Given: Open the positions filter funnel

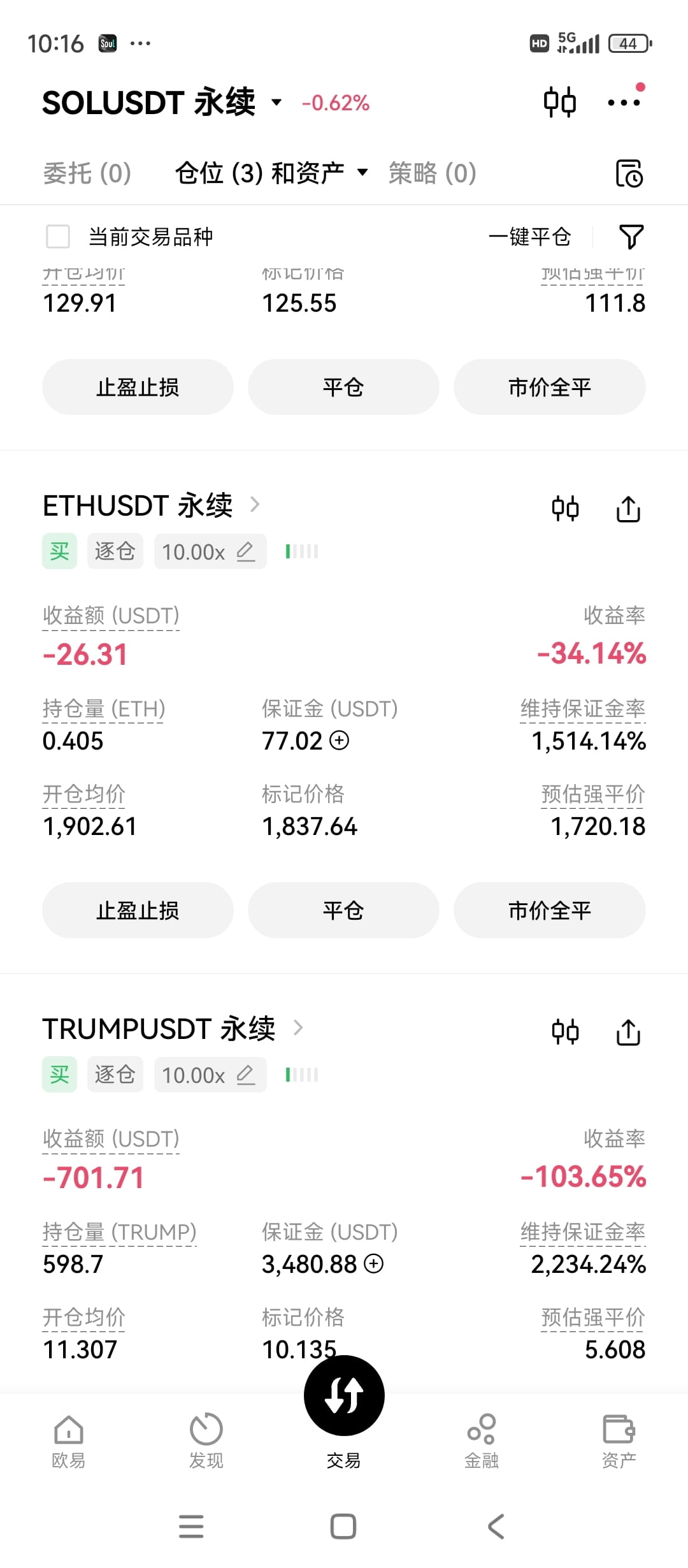Looking at the screenshot, I should [631, 236].
